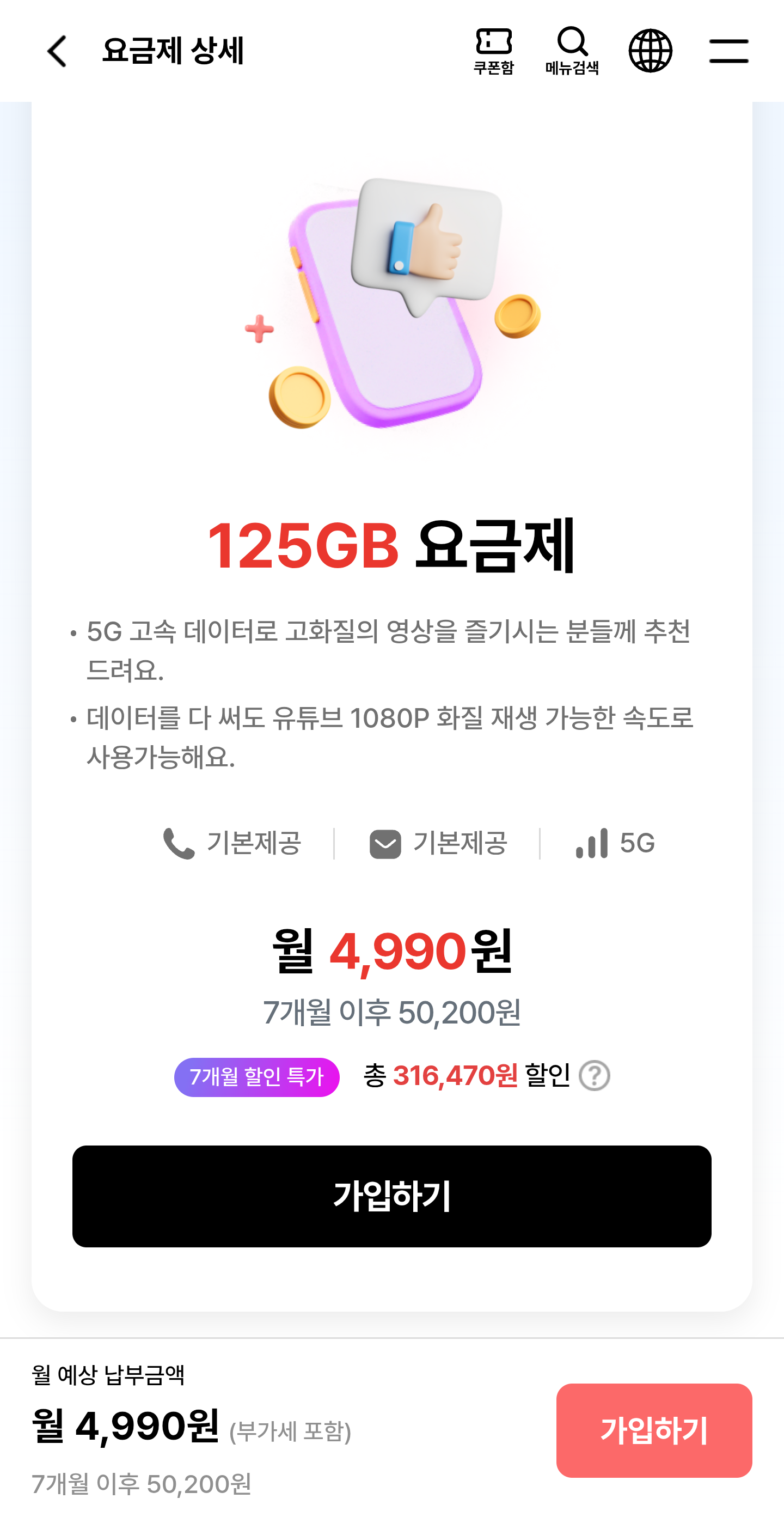Screen dimensions: 784x1523
Task: Open the globe language selector
Action: (651, 51)
